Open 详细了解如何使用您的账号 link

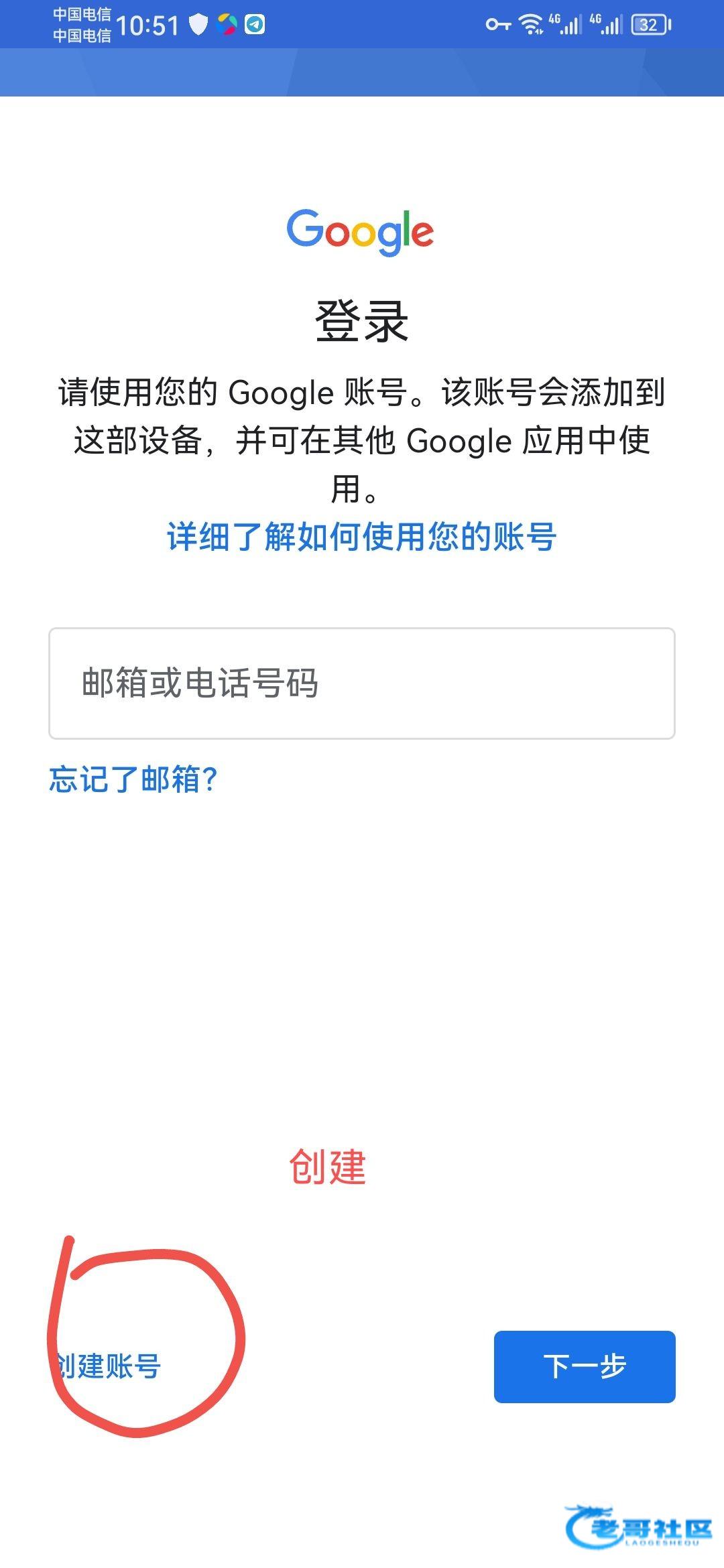click(x=361, y=537)
